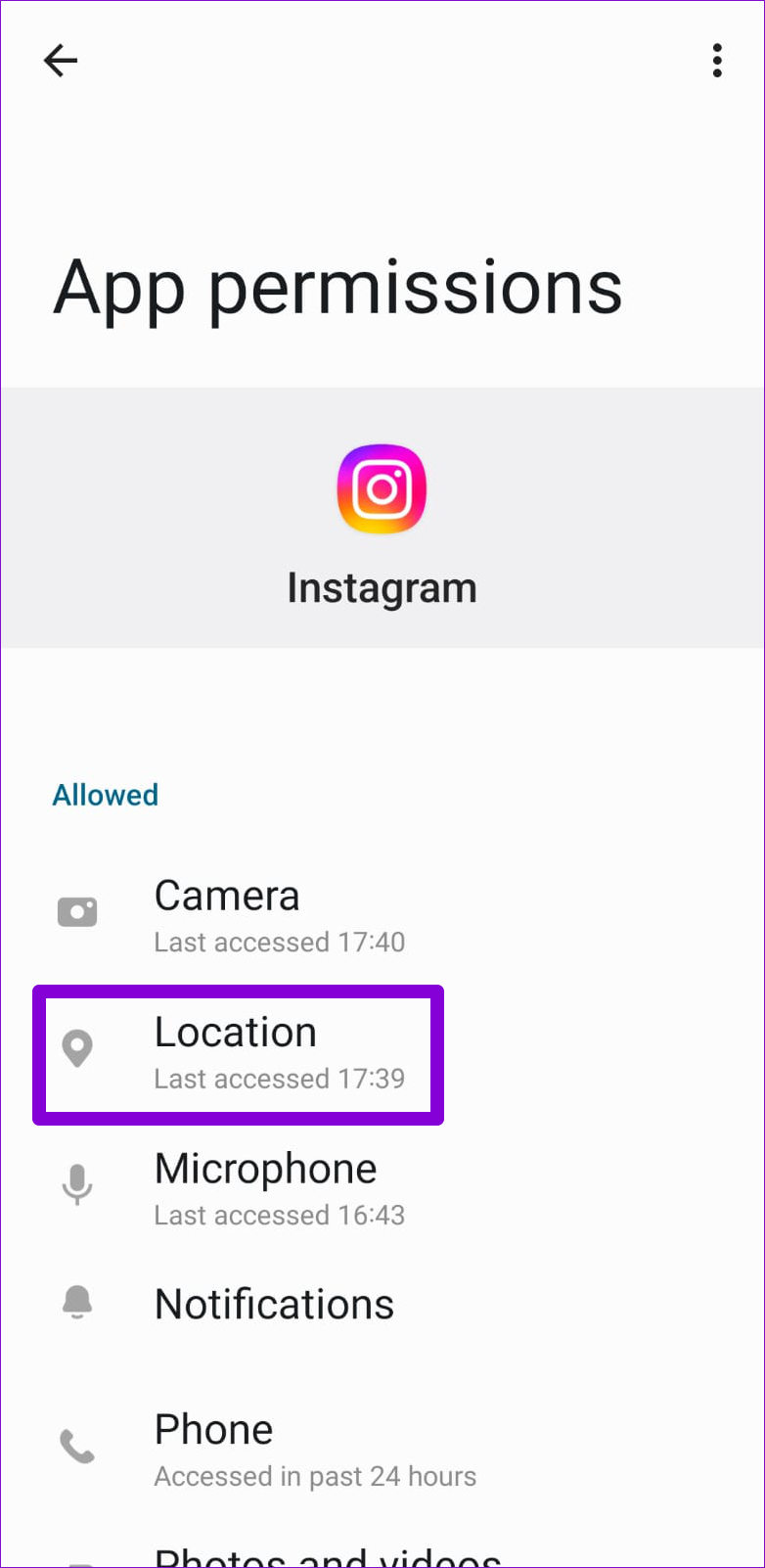765x1568 pixels.
Task: Go back using the top arrow
Action: point(61,61)
